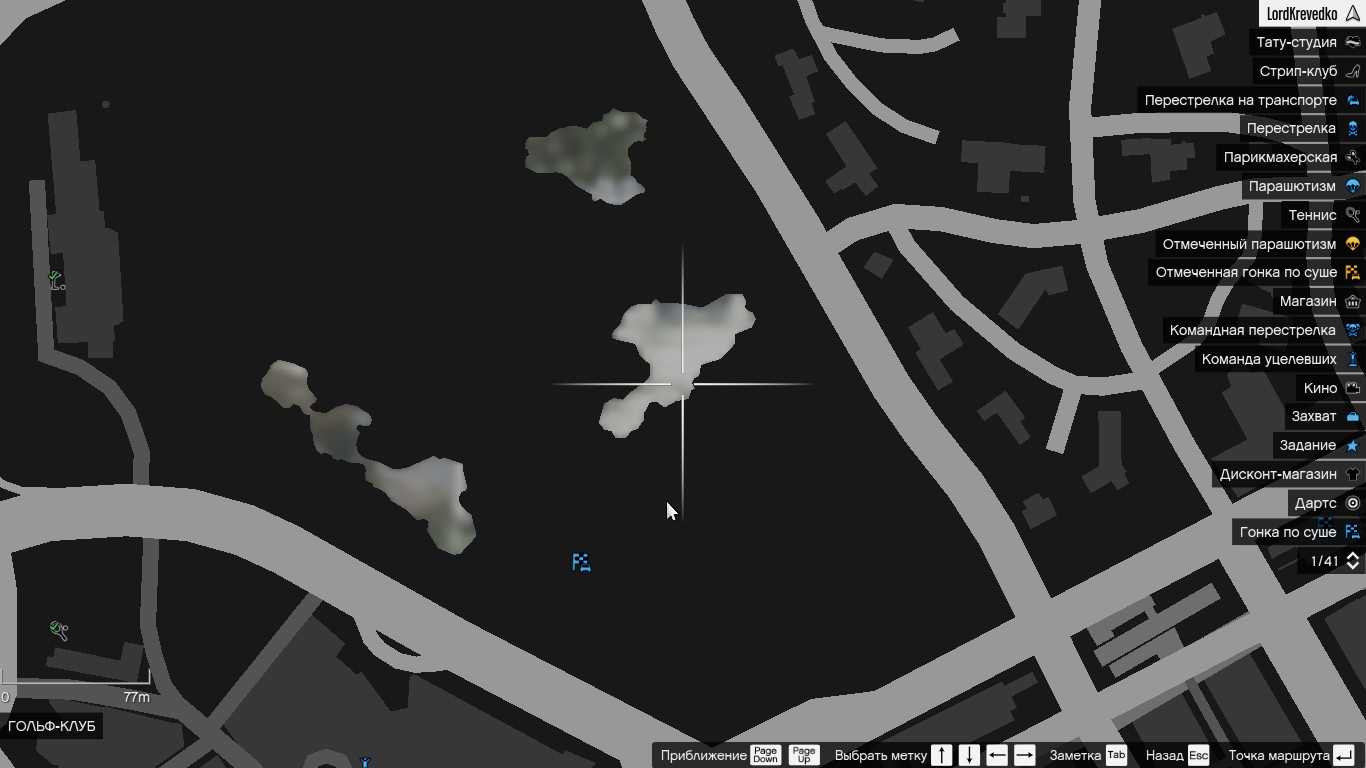Choose the Захват legend entry
This screenshot has width=1366, height=768.
point(1313,416)
